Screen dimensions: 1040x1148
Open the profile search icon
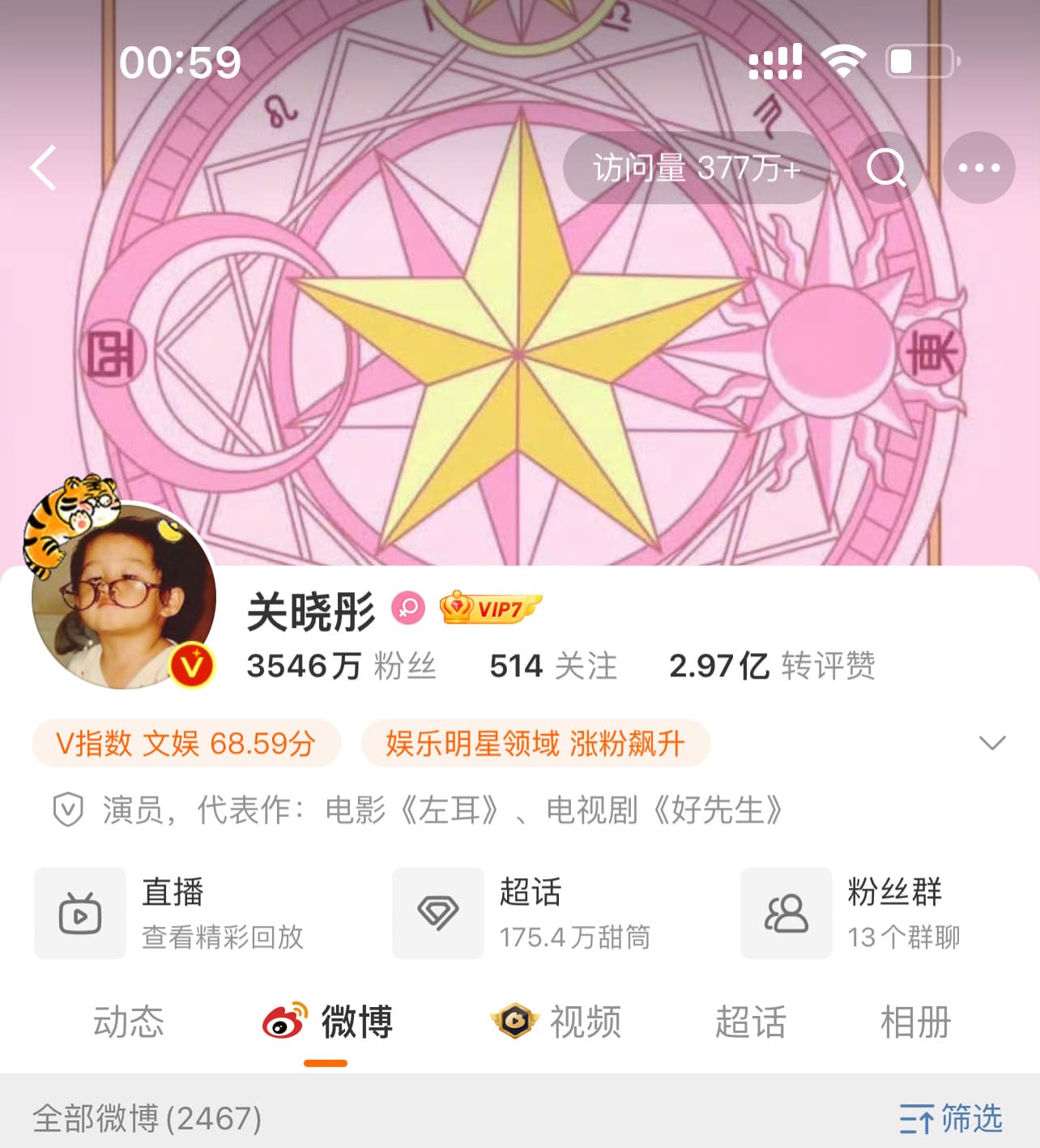885,169
